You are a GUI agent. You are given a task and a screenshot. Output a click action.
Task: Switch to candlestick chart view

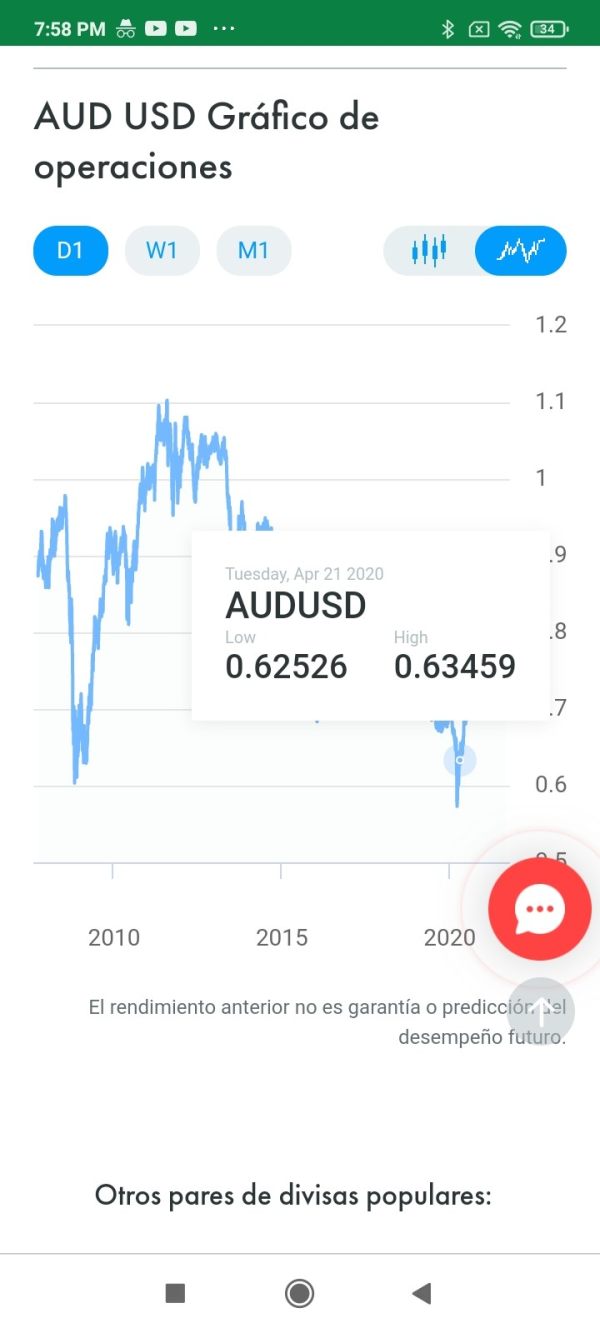tap(429, 250)
